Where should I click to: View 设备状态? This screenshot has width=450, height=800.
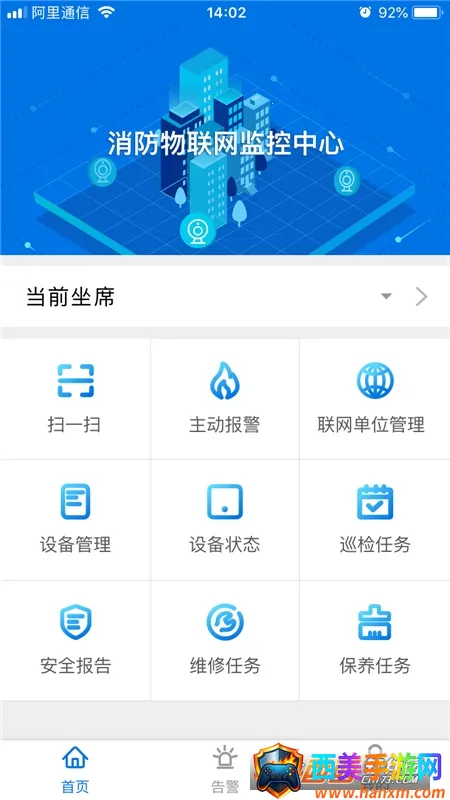pyautogui.click(x=224, y=519)
